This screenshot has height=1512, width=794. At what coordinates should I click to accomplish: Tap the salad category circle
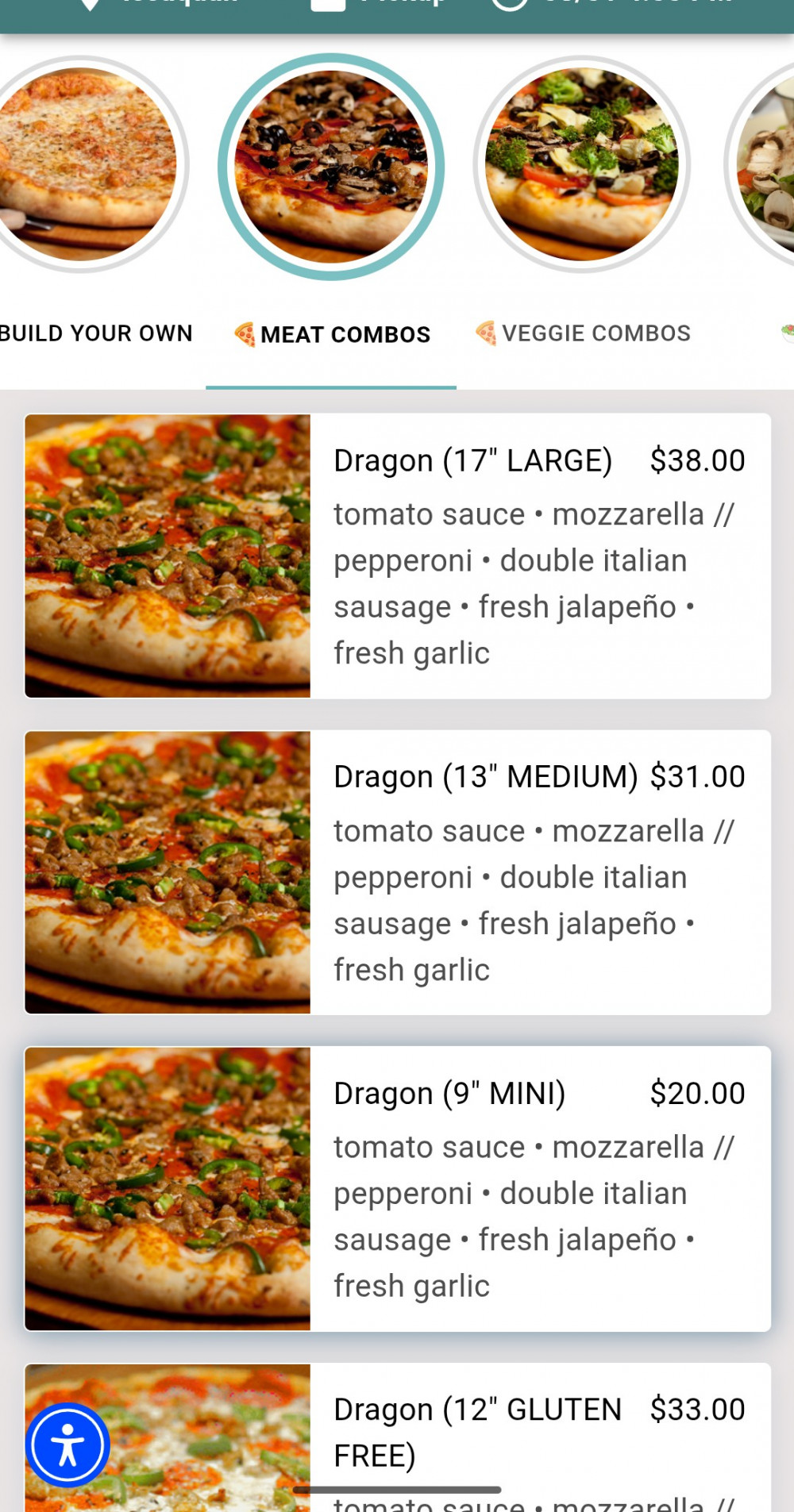pos(762,164)
